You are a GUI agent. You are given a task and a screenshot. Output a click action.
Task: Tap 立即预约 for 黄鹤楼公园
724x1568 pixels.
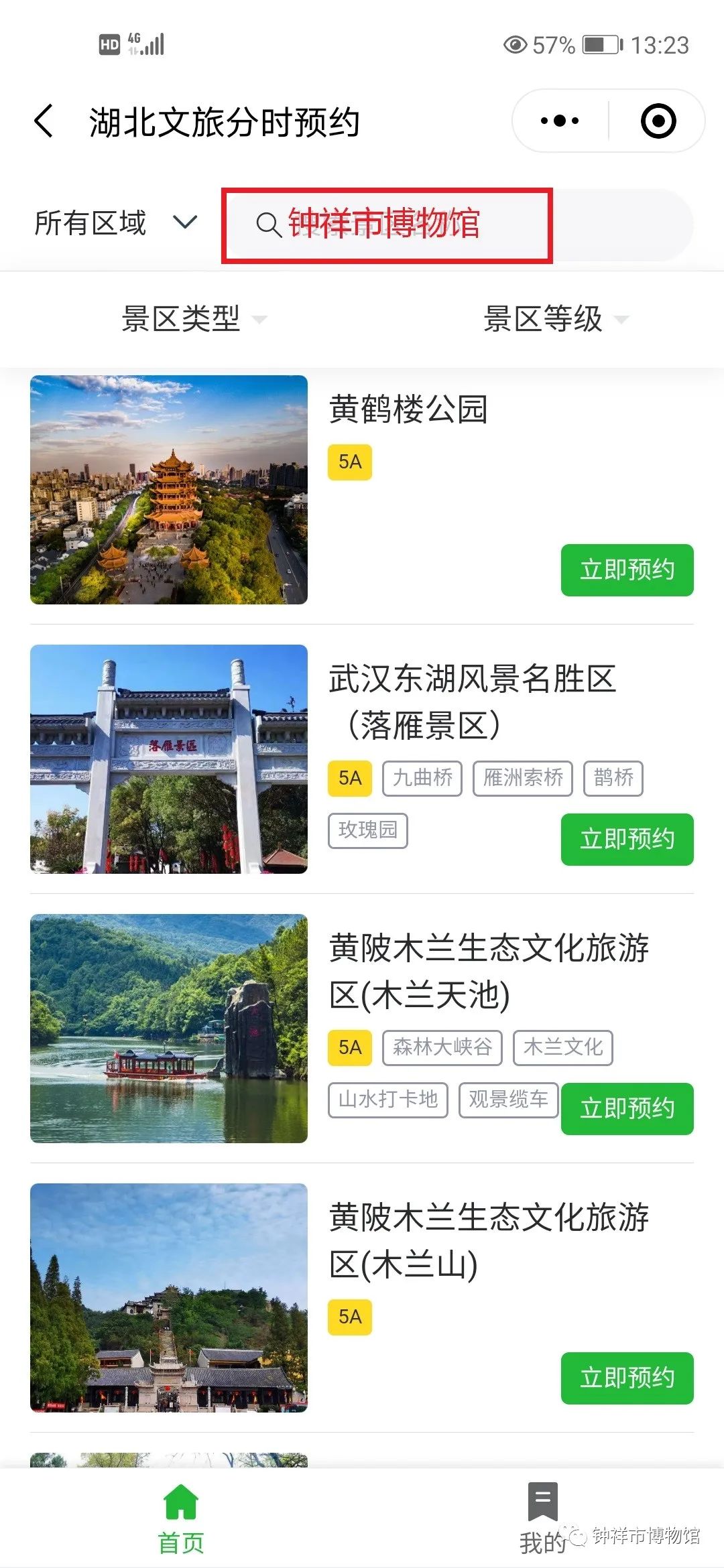(627, 570)
